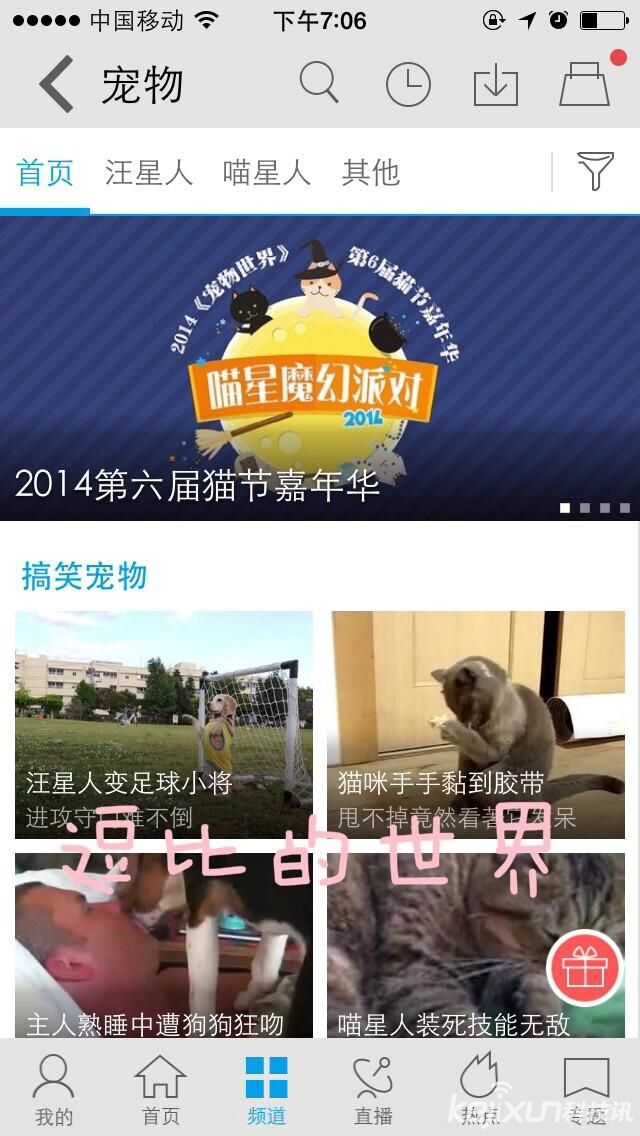Image resolution: width=640 pixels, height=1136 pixels.
Task: Select the 首页 top tab
Action: click(x=45, y=173)
